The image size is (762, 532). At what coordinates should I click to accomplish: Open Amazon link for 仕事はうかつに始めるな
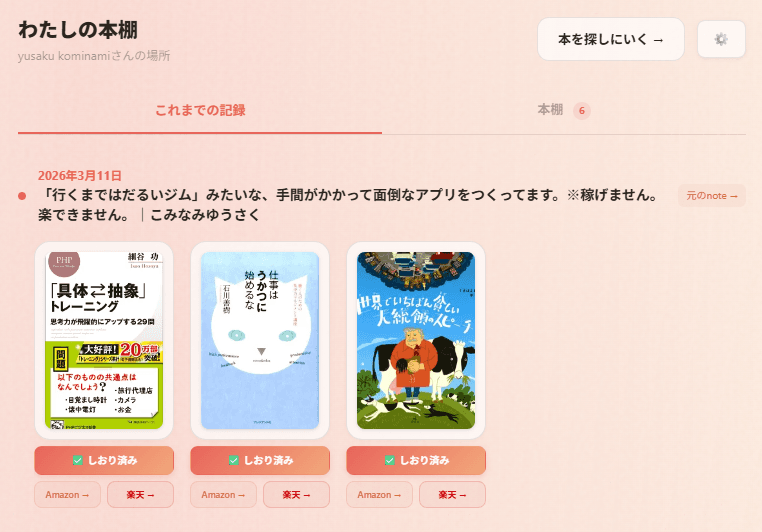click(x=224, y=495)
